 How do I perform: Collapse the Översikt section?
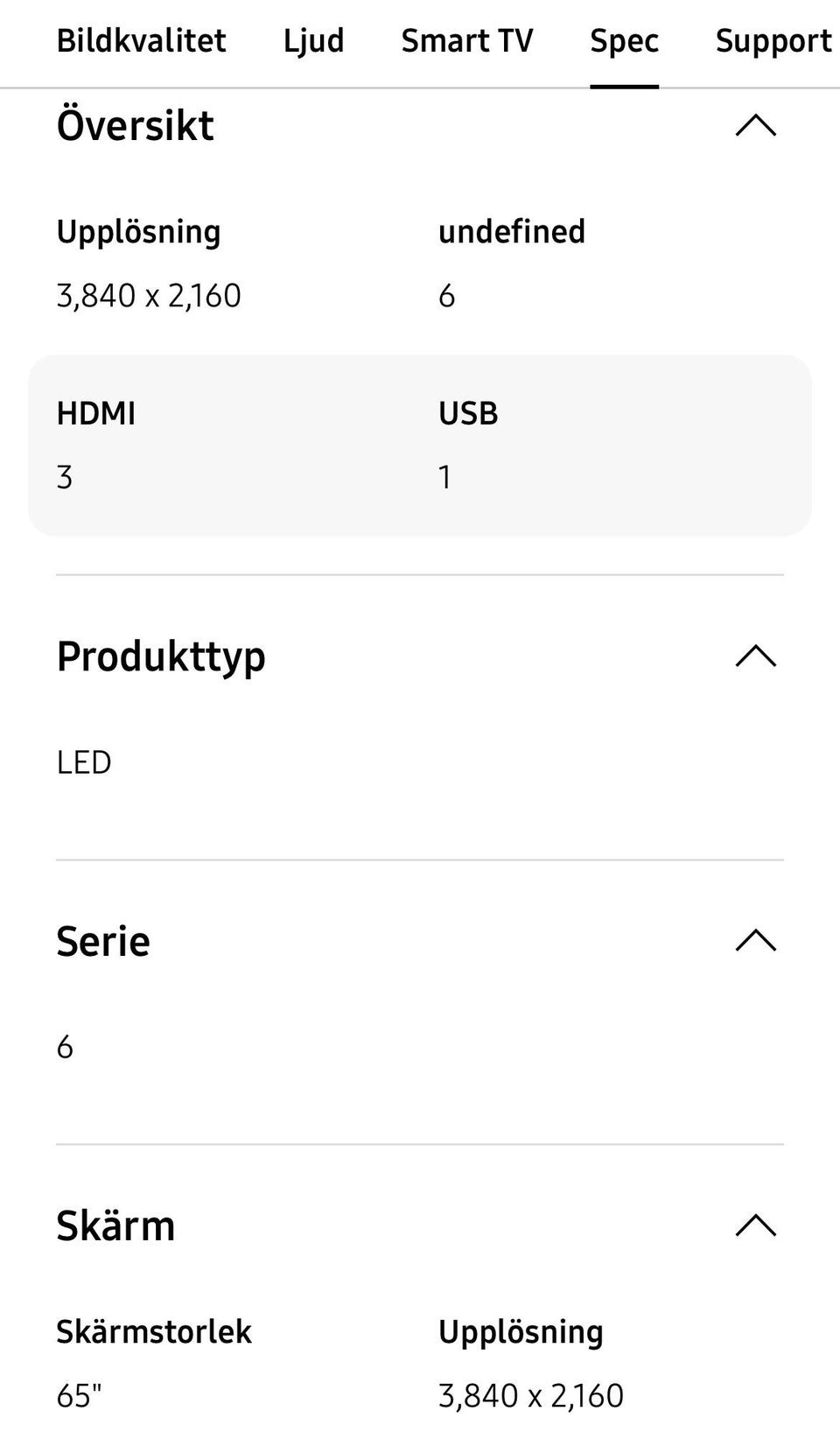tap(756, 126)
